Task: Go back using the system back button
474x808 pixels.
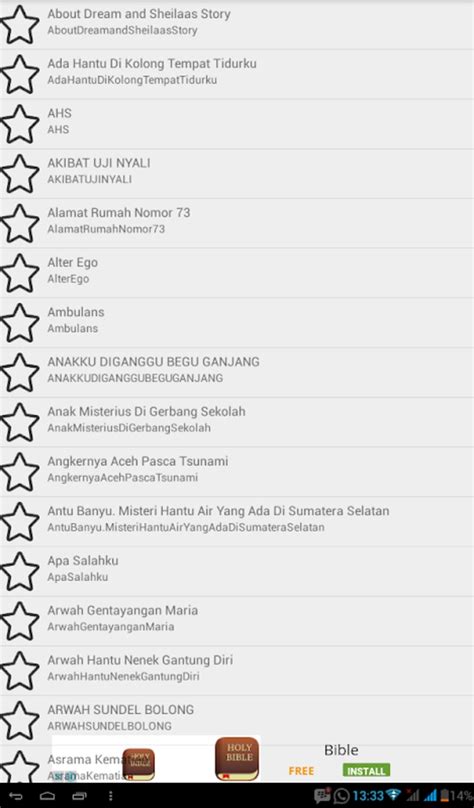Action: tap(16, 796)
